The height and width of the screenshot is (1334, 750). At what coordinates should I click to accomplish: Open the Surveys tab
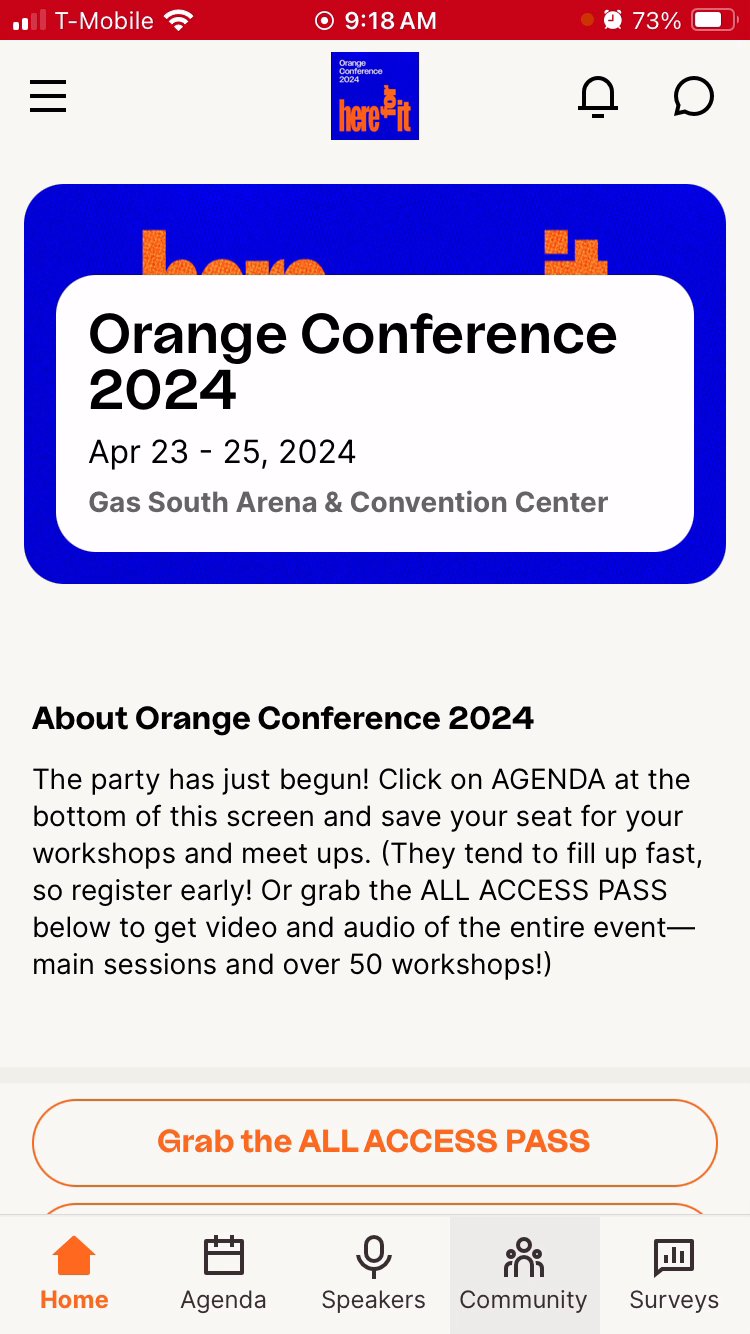pyautogui.click(x=674, y=1273)
